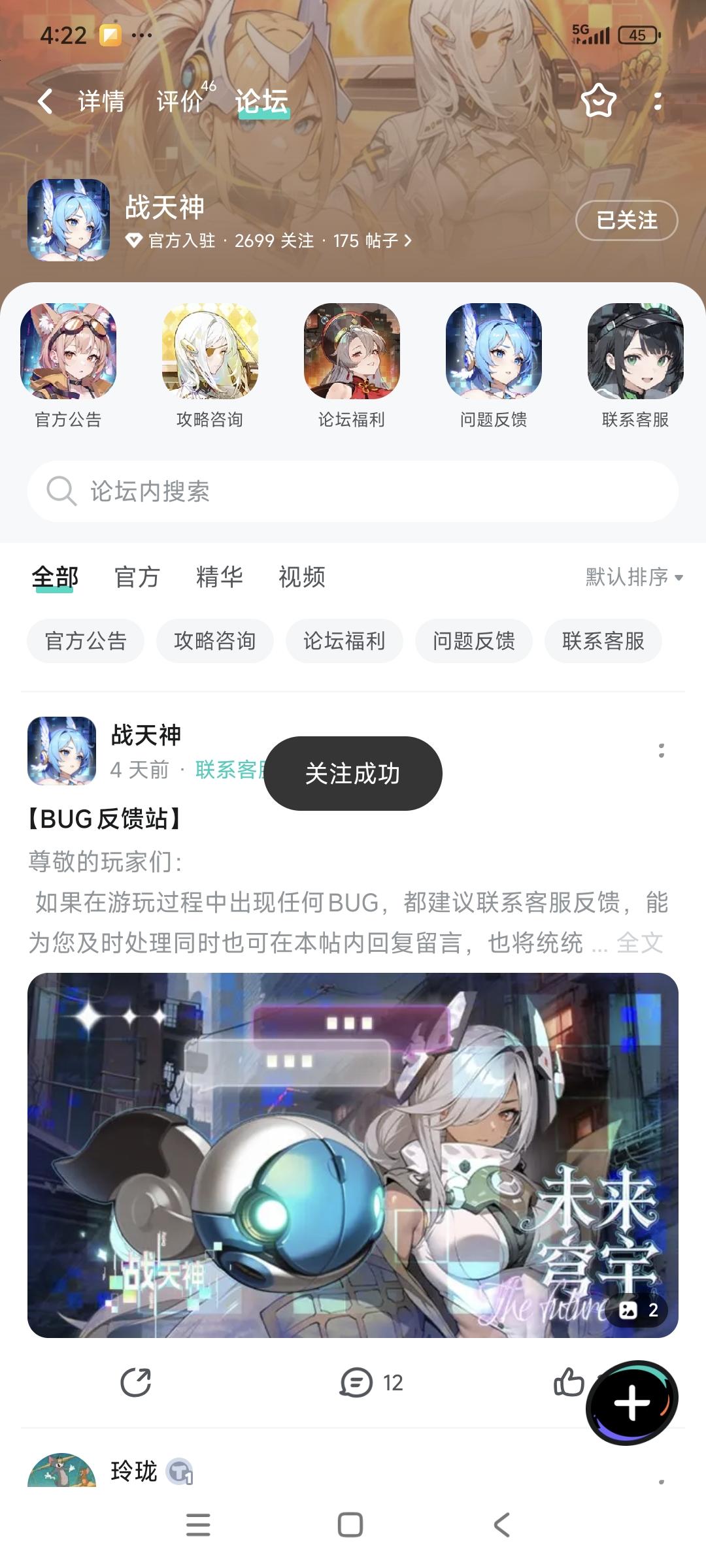The width and height of the screenshot is (706, 1568).
Task: Tap the 论坛内搜索 search field
Action: [x=353, y=492]
